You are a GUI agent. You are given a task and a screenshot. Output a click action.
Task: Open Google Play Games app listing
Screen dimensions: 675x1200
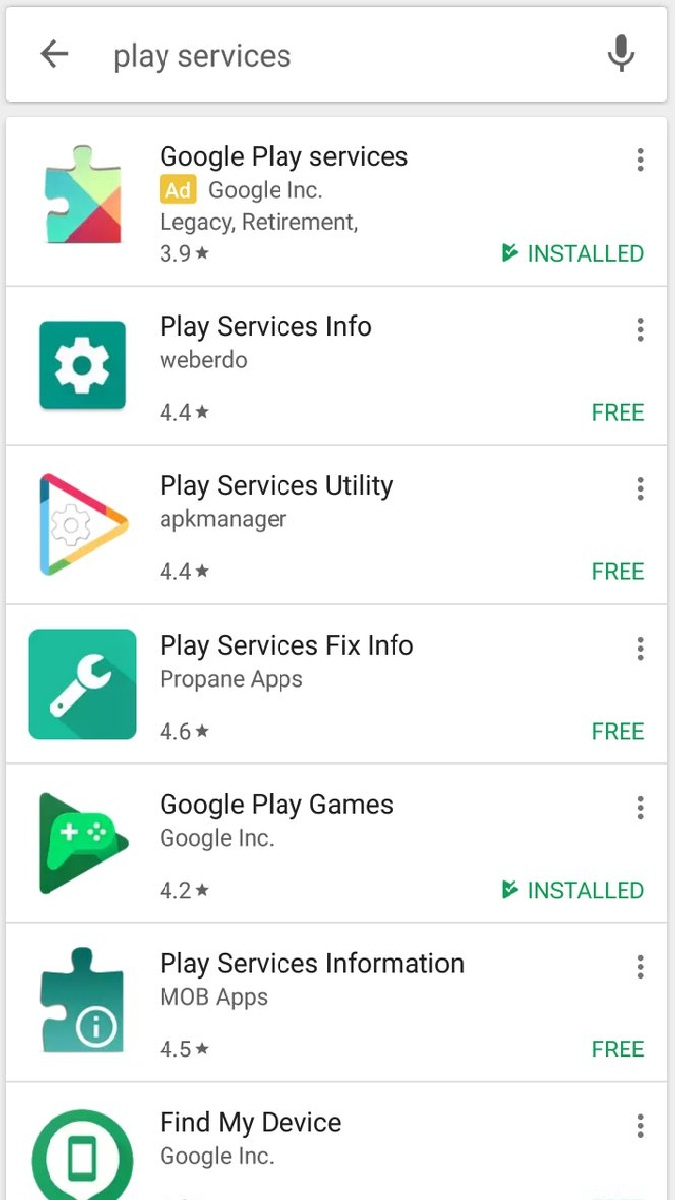276,805
